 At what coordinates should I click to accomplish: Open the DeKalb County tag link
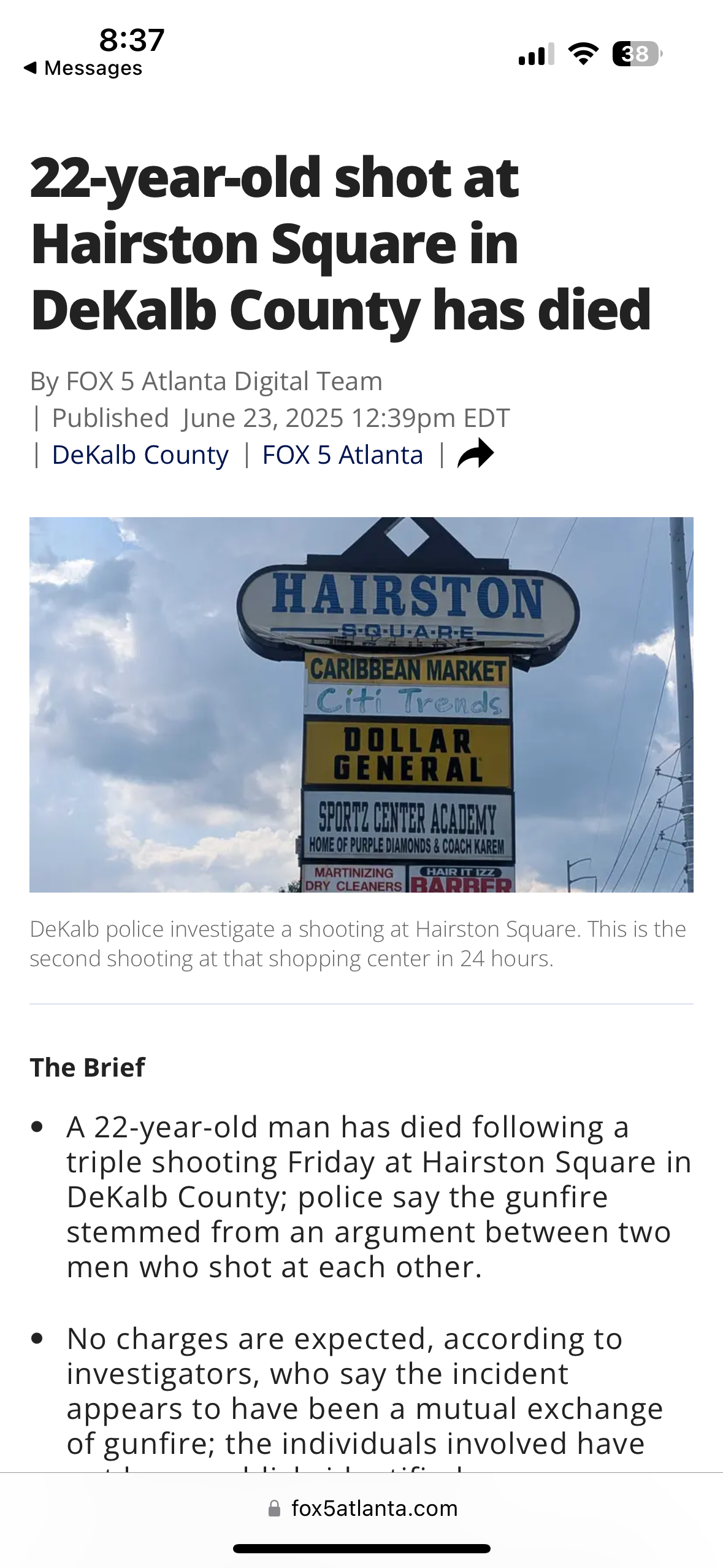140,455
